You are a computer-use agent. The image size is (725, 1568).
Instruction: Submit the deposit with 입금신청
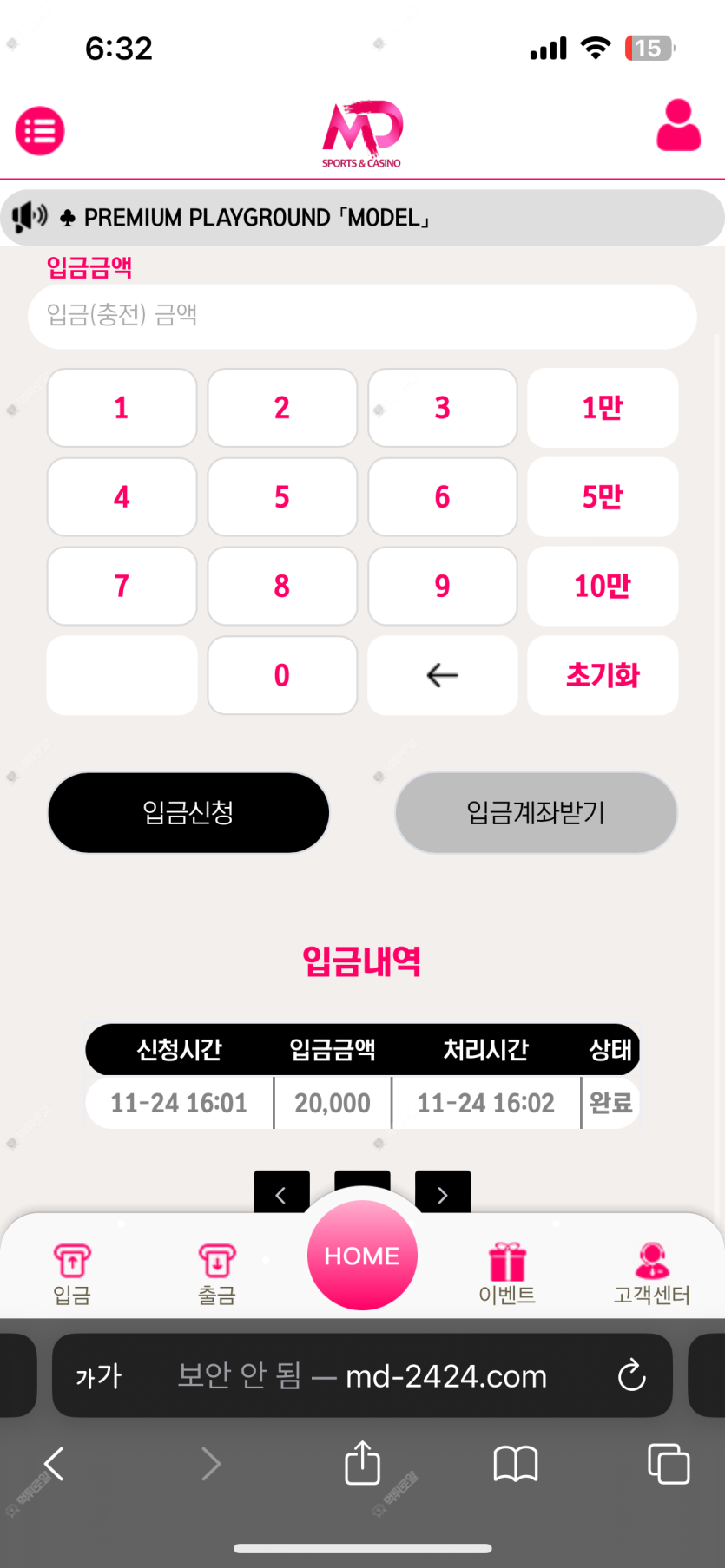coord(188,813)
